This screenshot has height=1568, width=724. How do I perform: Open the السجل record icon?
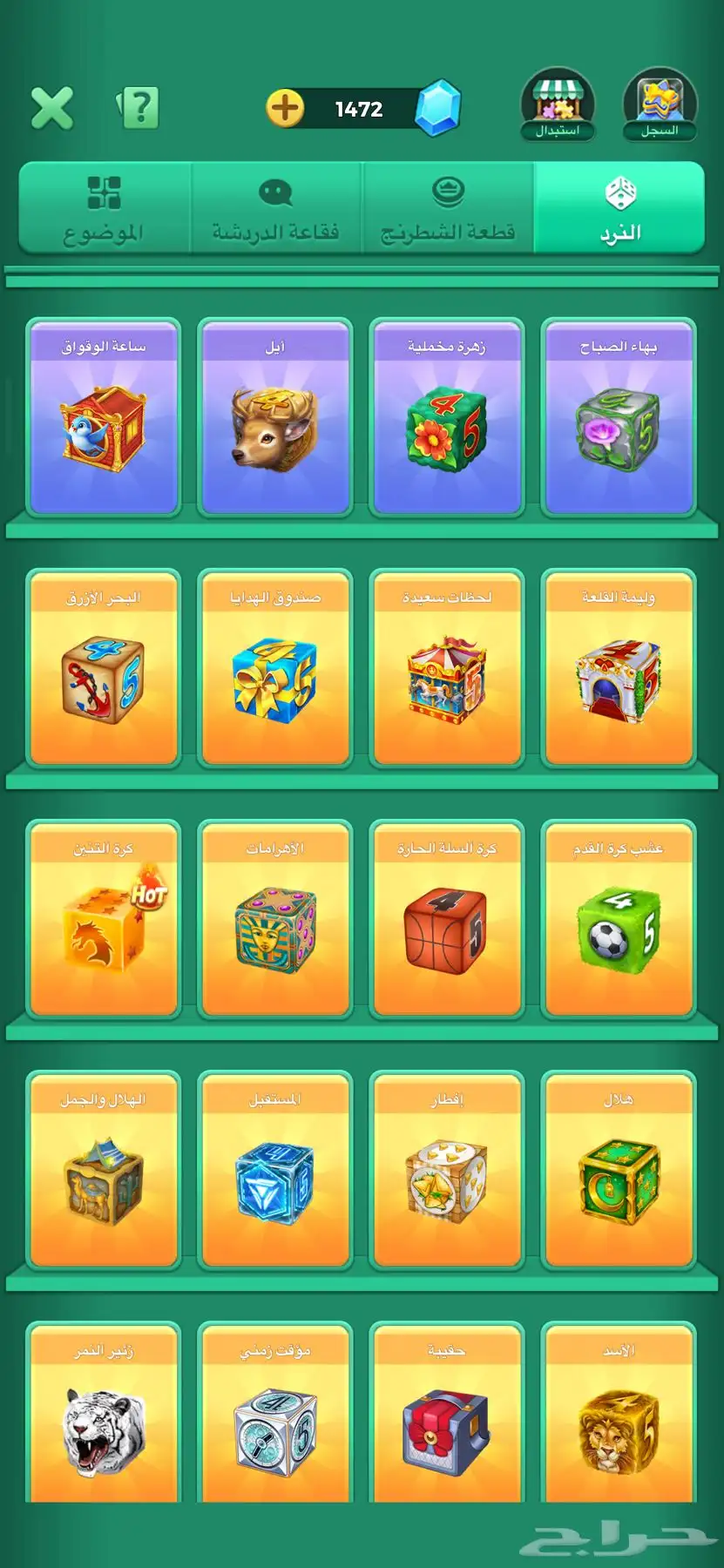point(660,106)
